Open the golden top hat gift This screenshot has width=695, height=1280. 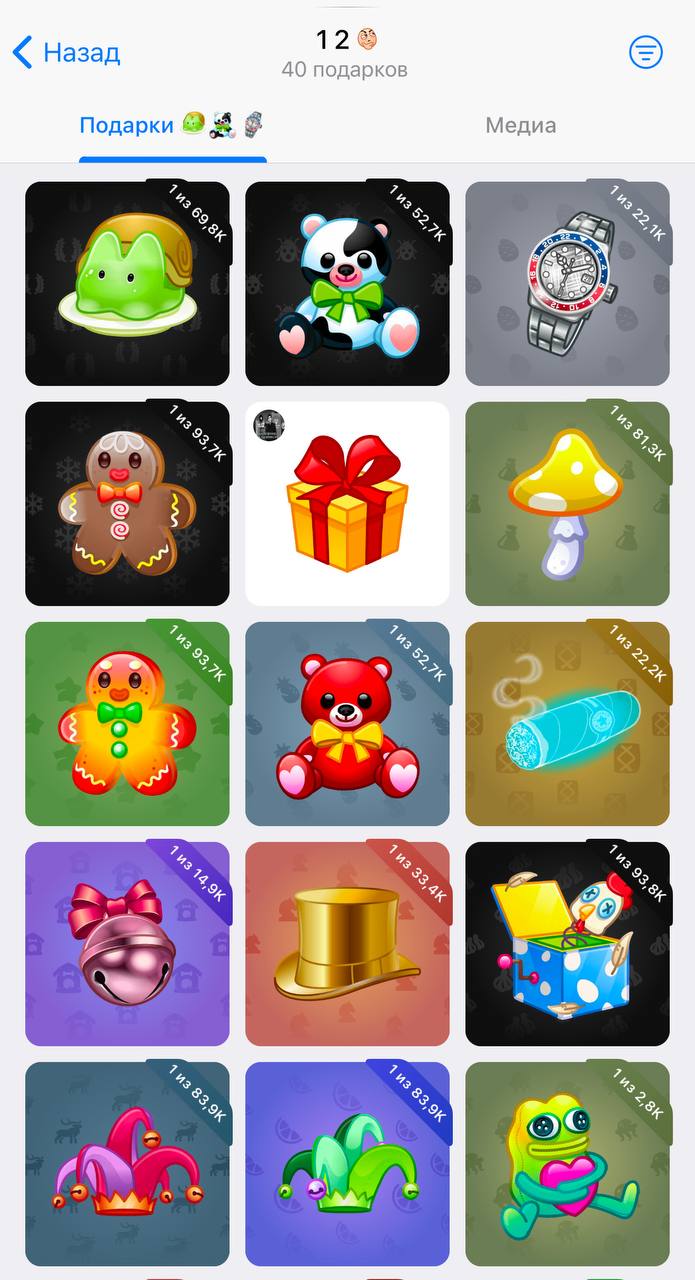[x=347, y=944]
